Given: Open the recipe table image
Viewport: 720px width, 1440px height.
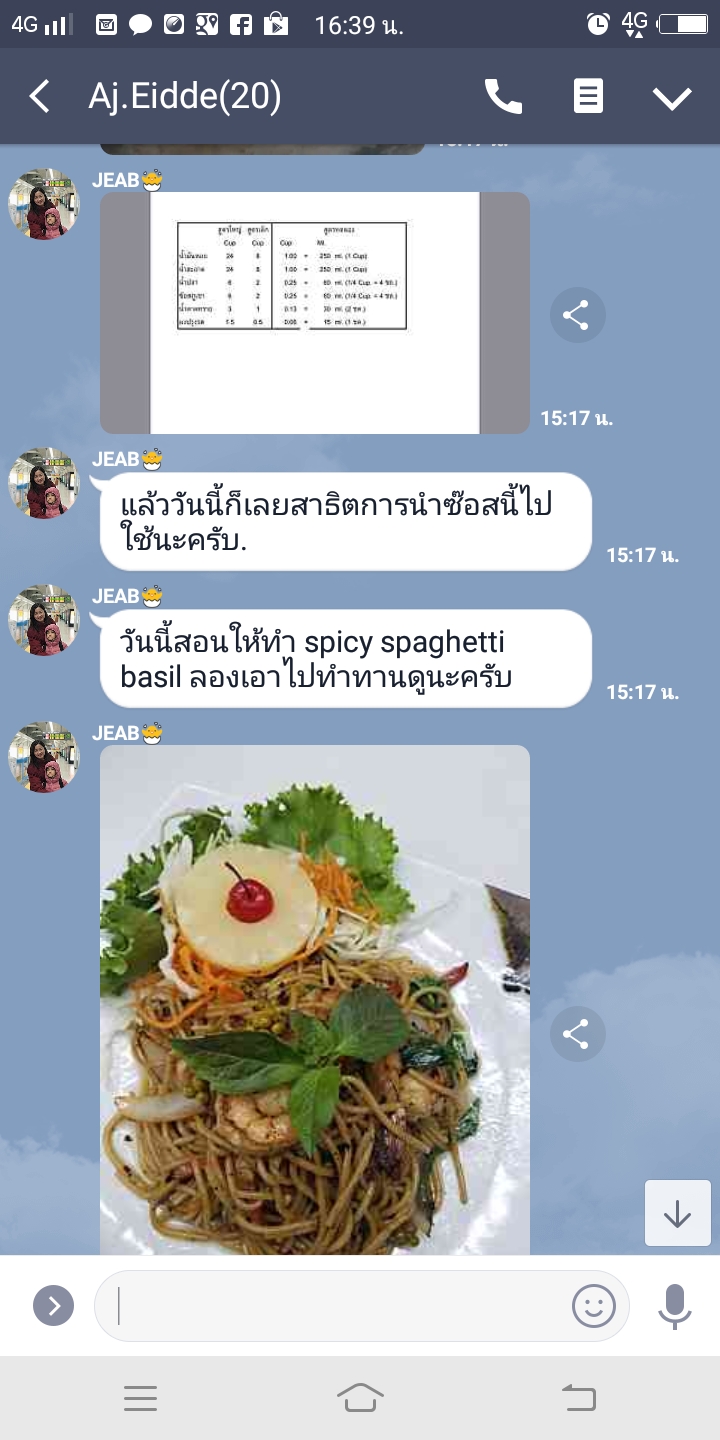Looking at the screenshot, I should [314, 312].
